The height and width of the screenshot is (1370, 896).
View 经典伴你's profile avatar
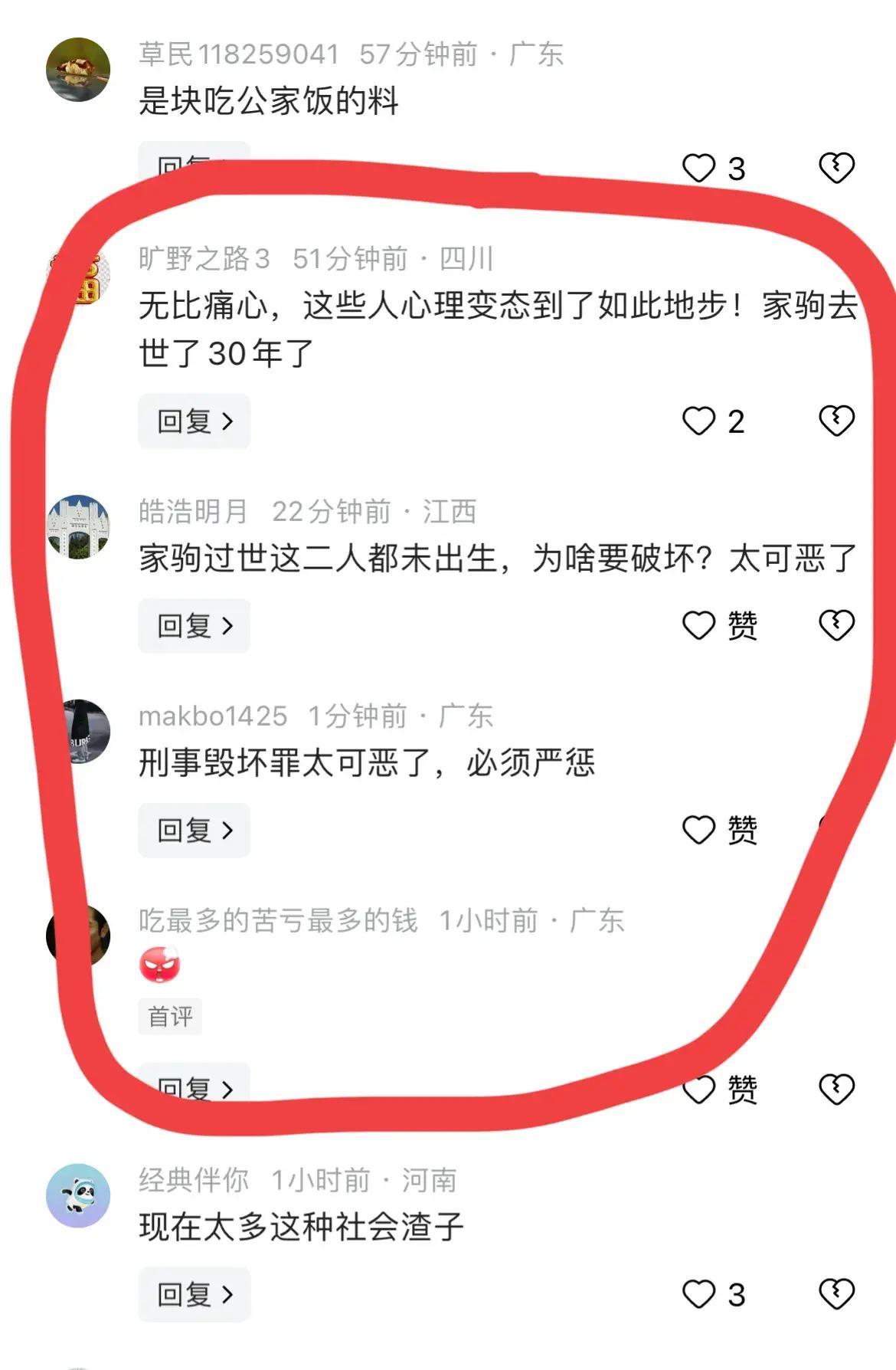[x=78, y=1195]
